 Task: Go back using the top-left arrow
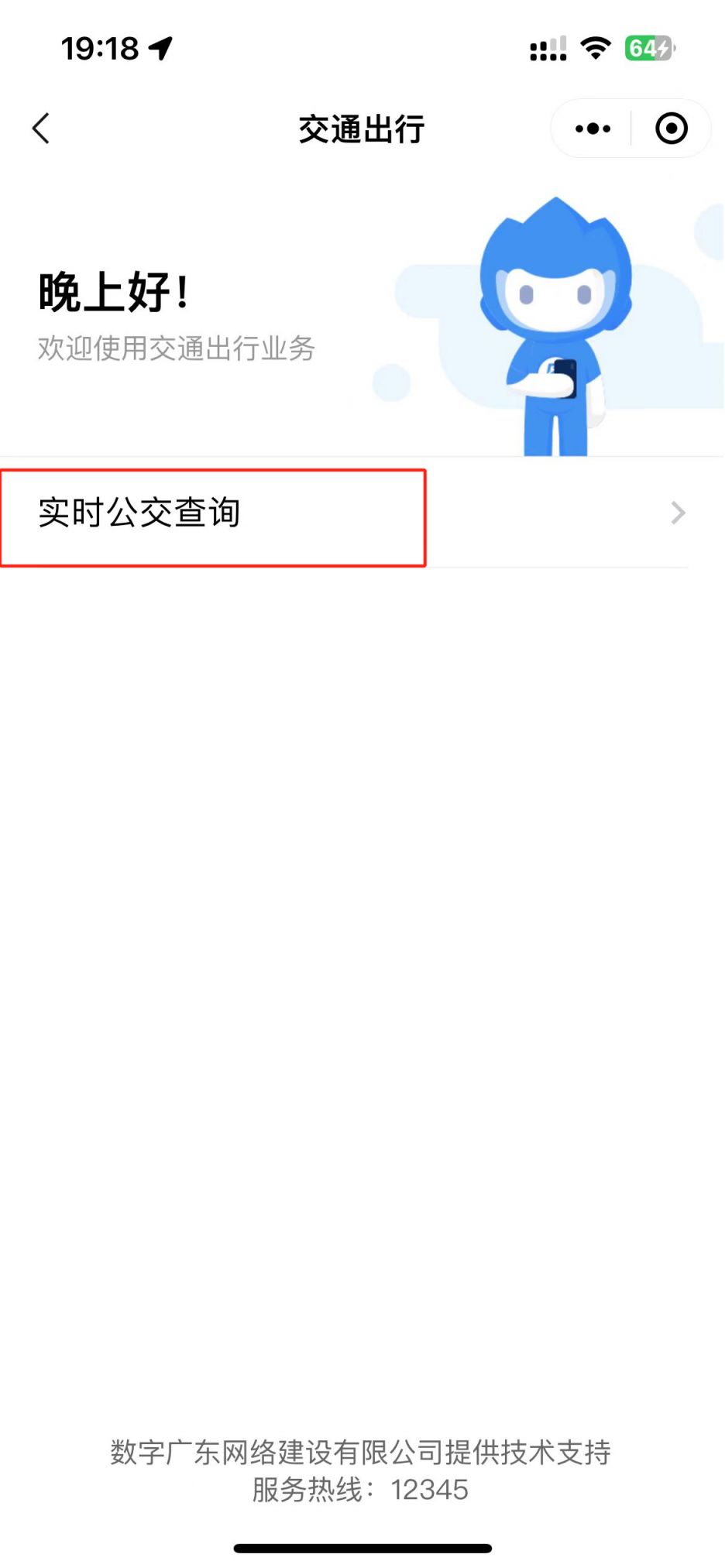pyautogui.click(x=41, y=129)
